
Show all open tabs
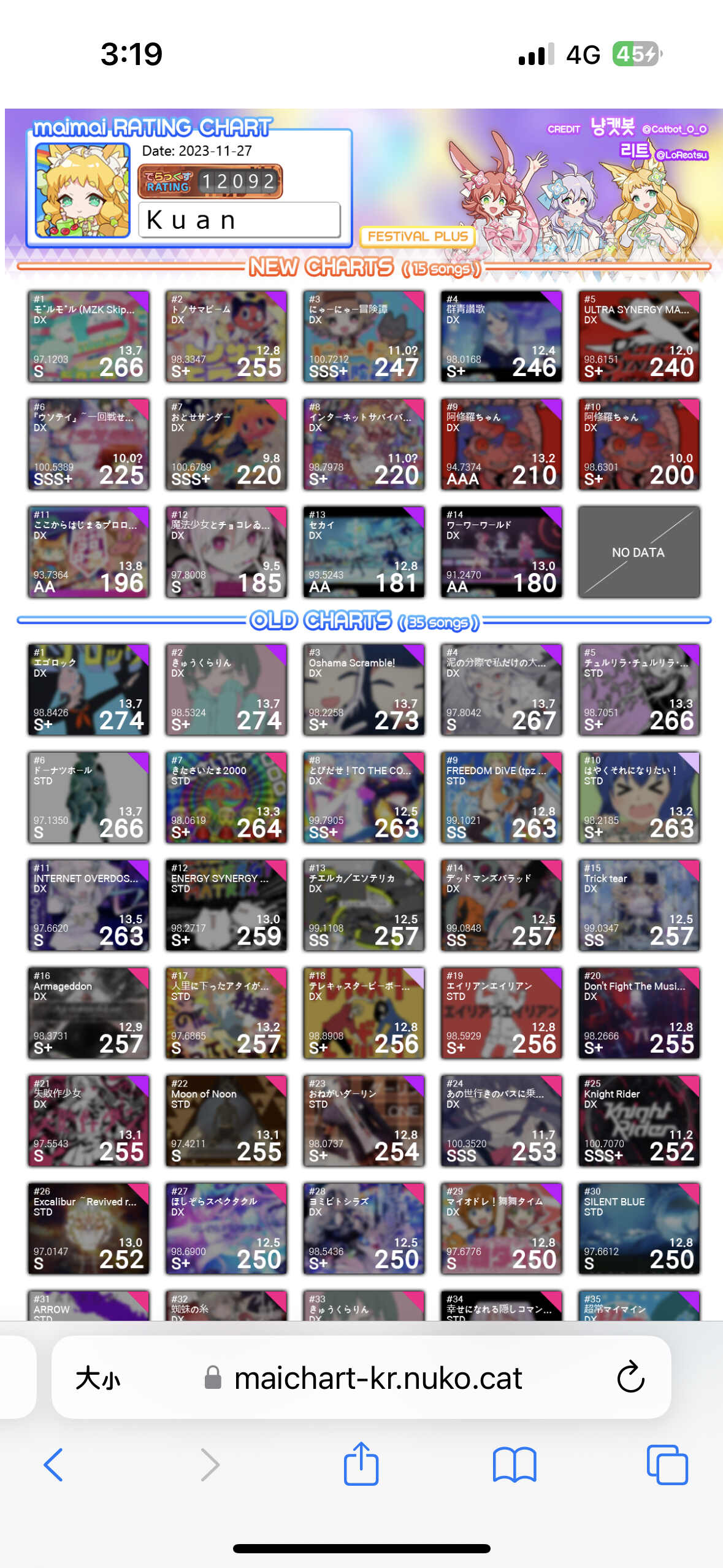point(667,1465)
